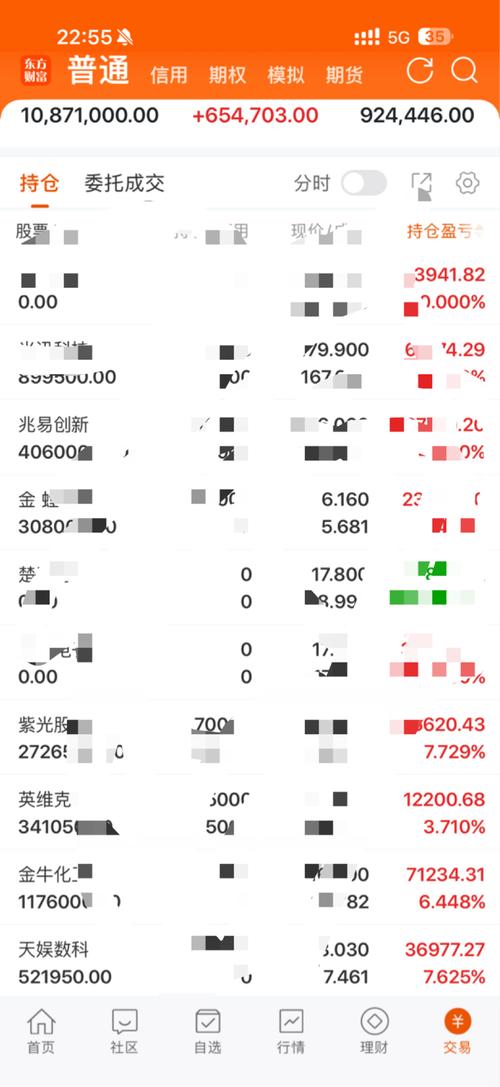
Task: Open the 行情 market tab
Action: coord(291,1032)
